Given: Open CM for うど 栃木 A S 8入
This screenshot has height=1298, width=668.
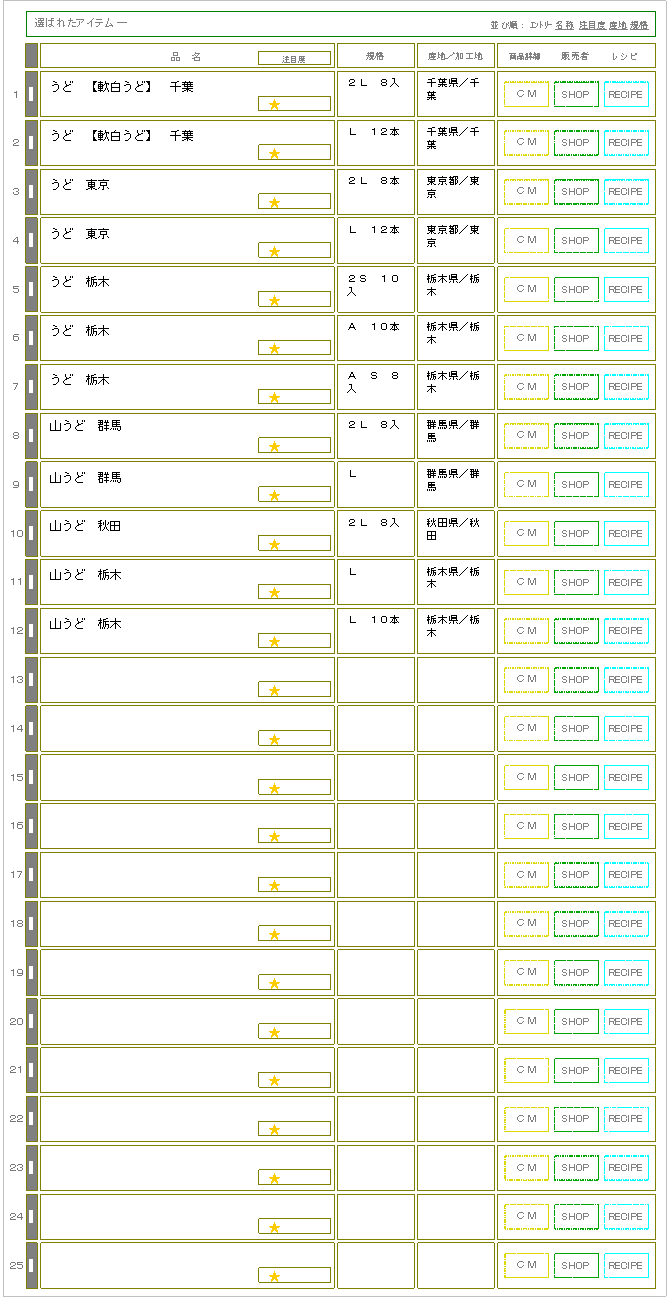Looking at the screenshot, I should point(526,386).
